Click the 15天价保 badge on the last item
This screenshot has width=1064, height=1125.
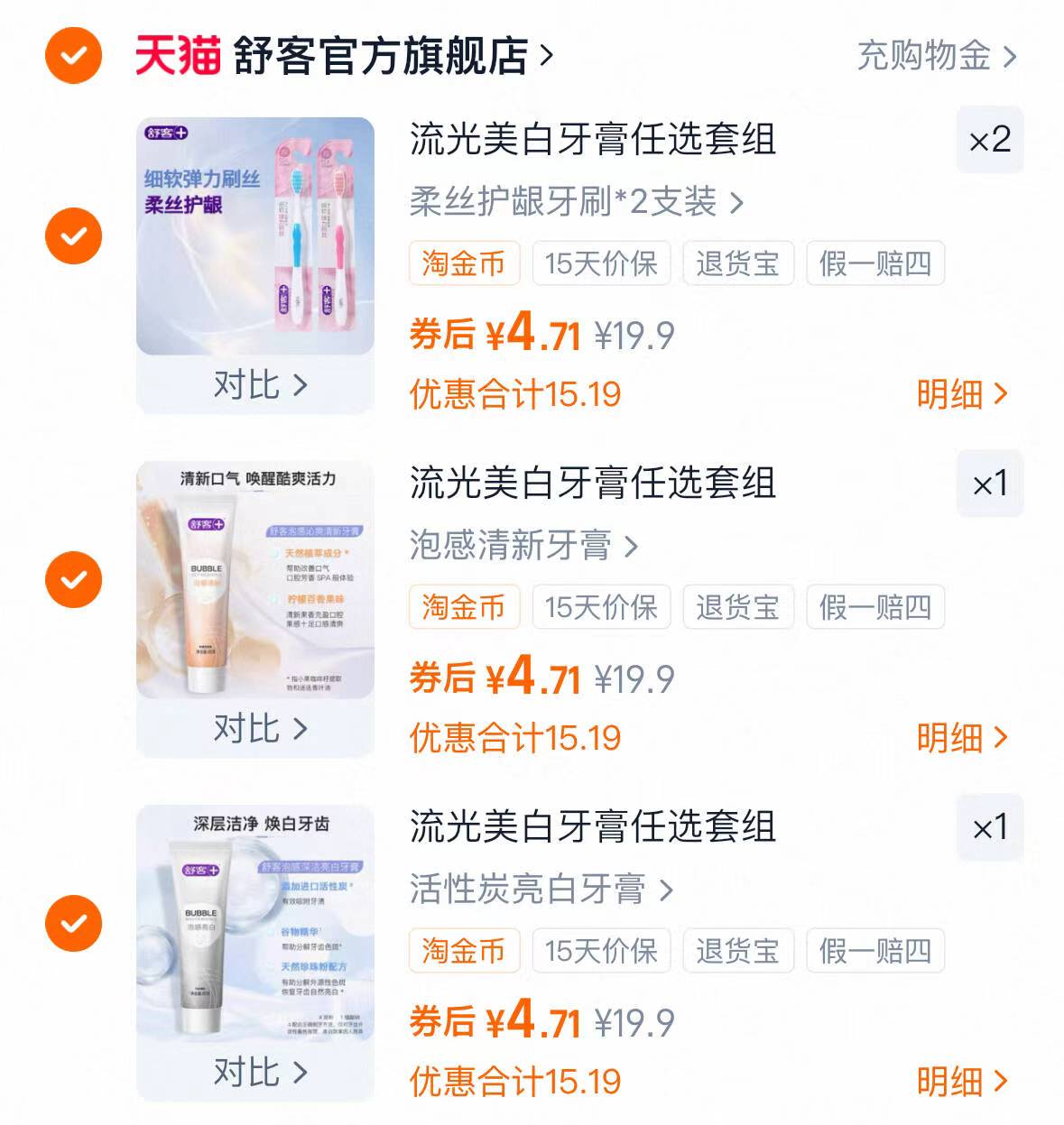(601, 951)
